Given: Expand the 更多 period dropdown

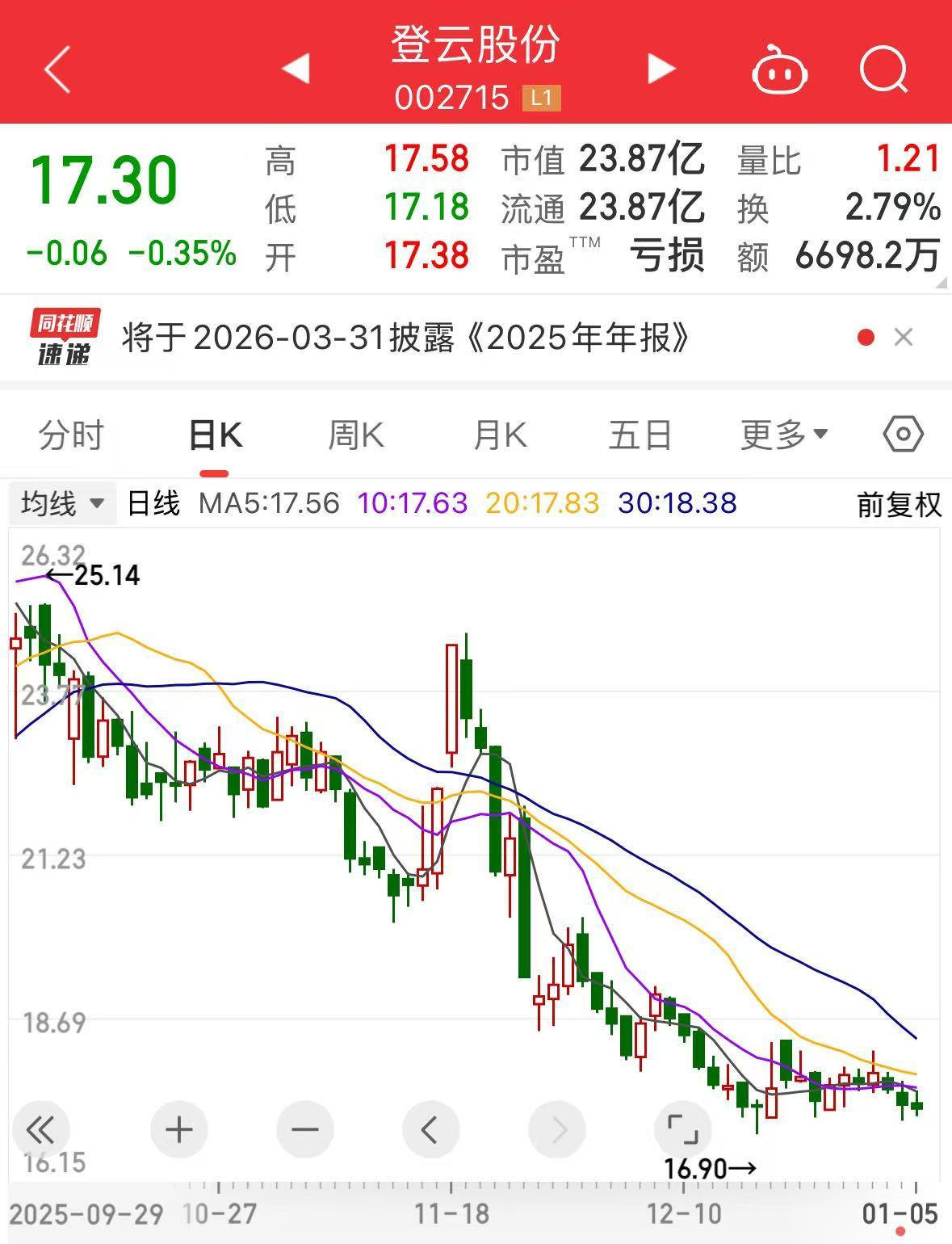Looking at the screenshot, I should click(784, 435).
